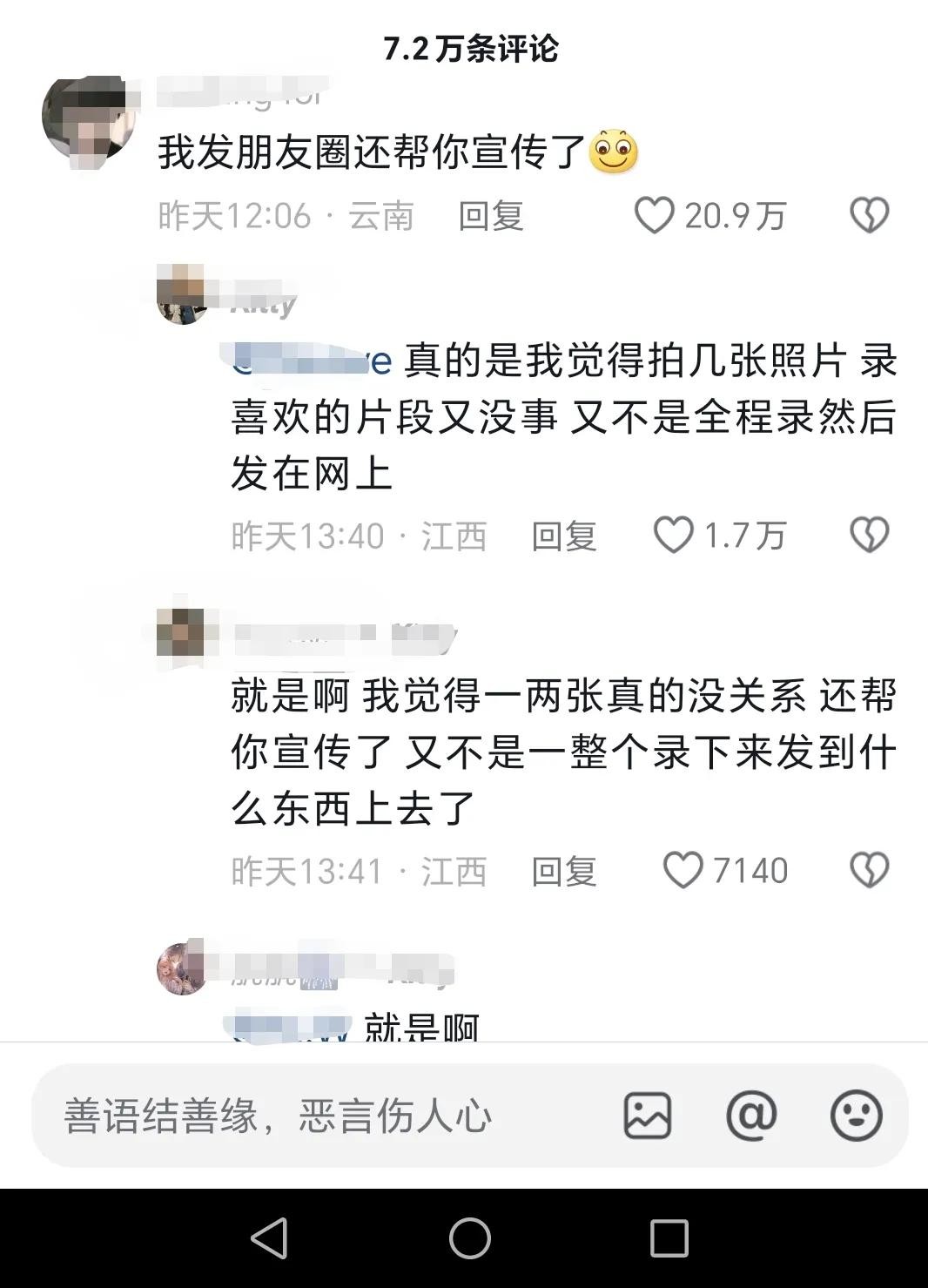This screenshot has height=1288, width=928.
Task: Reply to the 12:06 云南 comment
Action: (x=491, y=216)
